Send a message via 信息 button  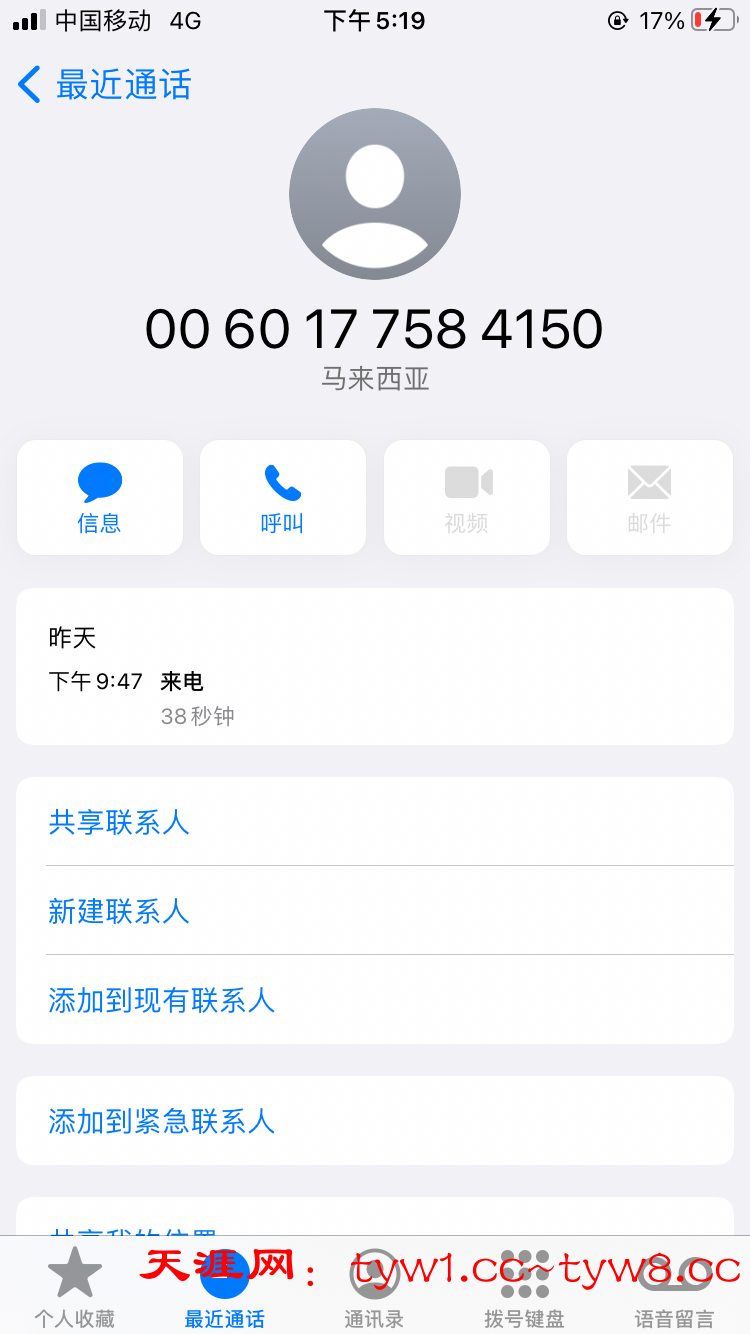[100, 498]
